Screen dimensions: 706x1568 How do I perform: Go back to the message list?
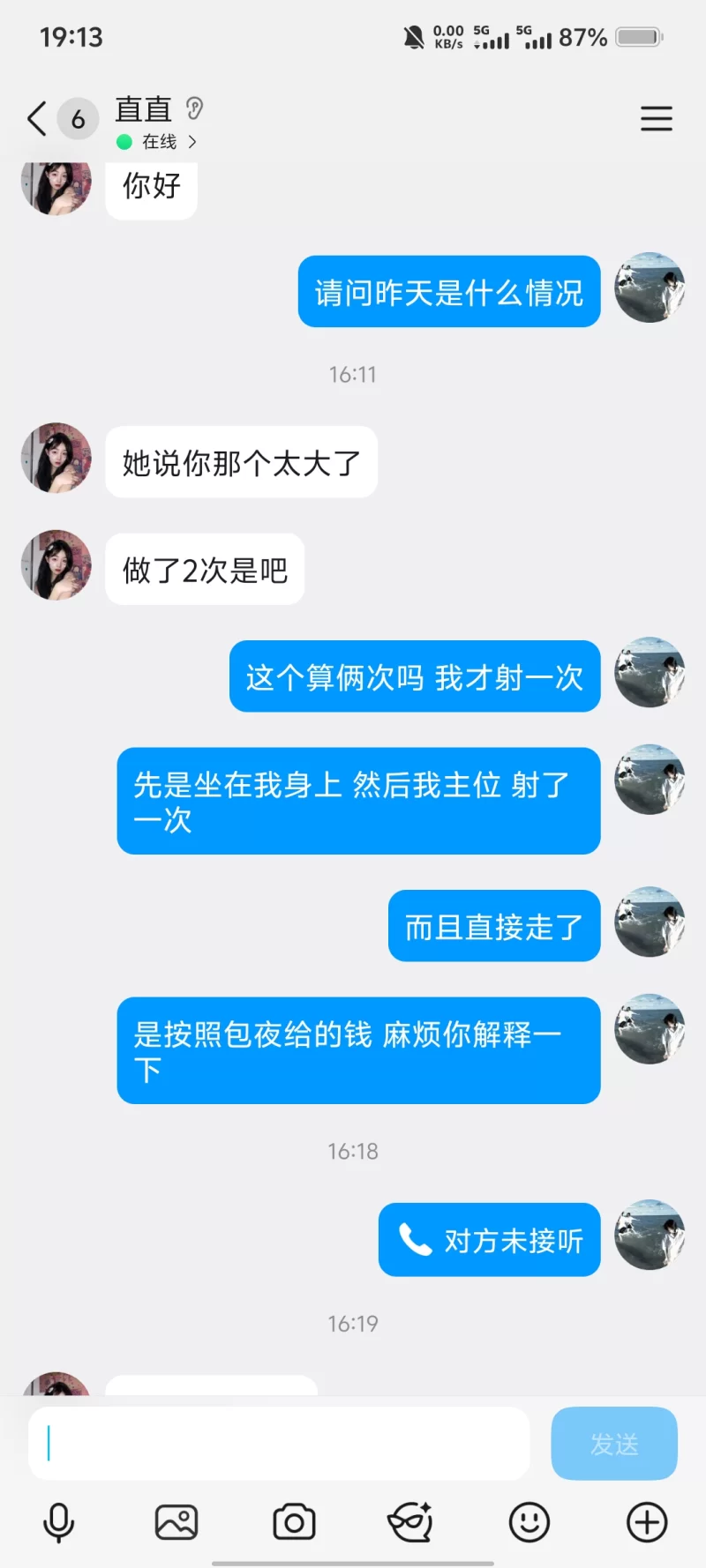(x=37, y=119)
